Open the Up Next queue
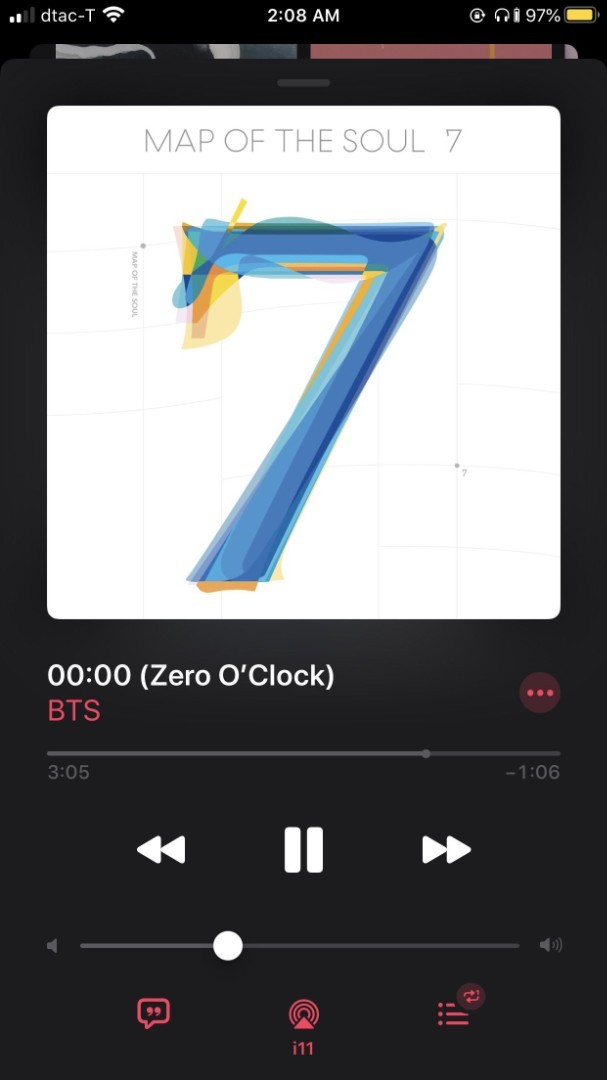Viewport: 607px width, 1080px height. (x=454, y=1013)
